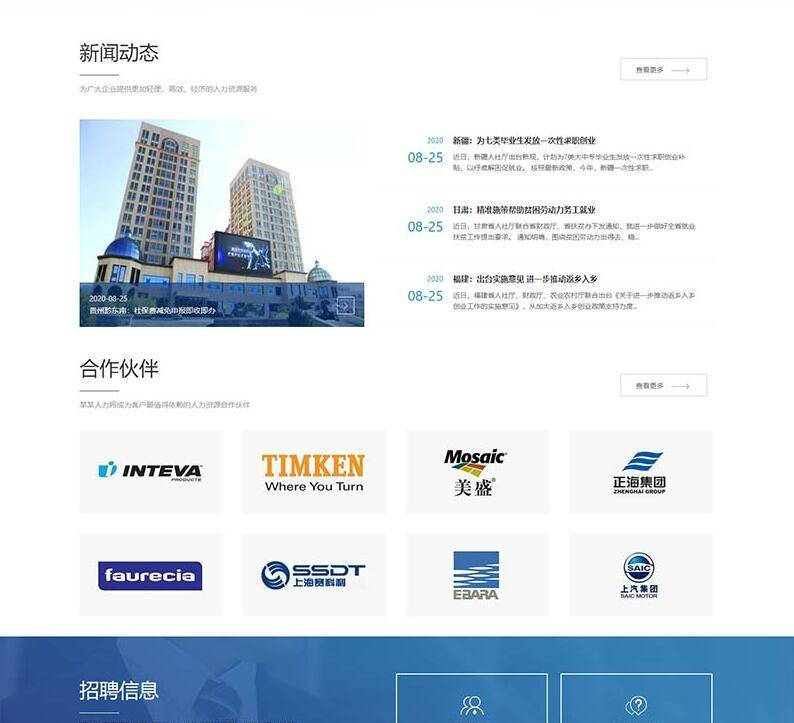
Task: Open the SSDT 上海赛科利 partner tile
Action: (314, 575)
